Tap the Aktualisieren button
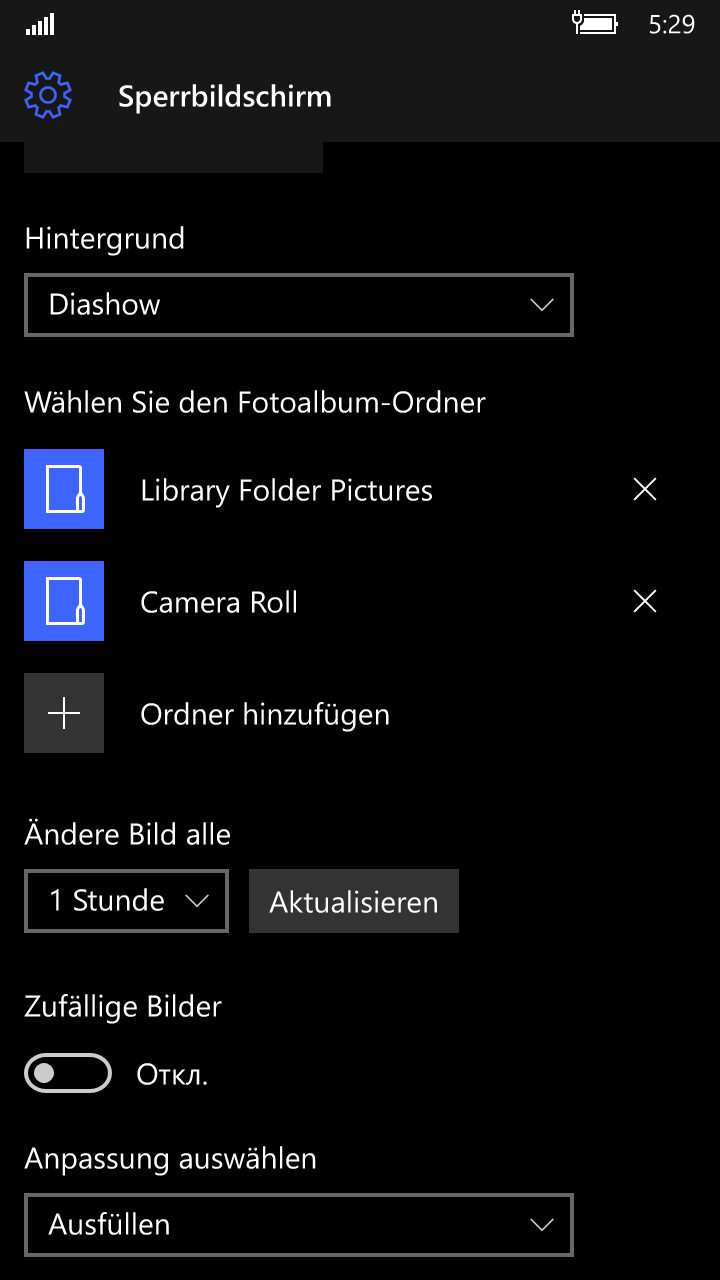The height and width of the screenshot is (1280, 720). coord(354,902)
